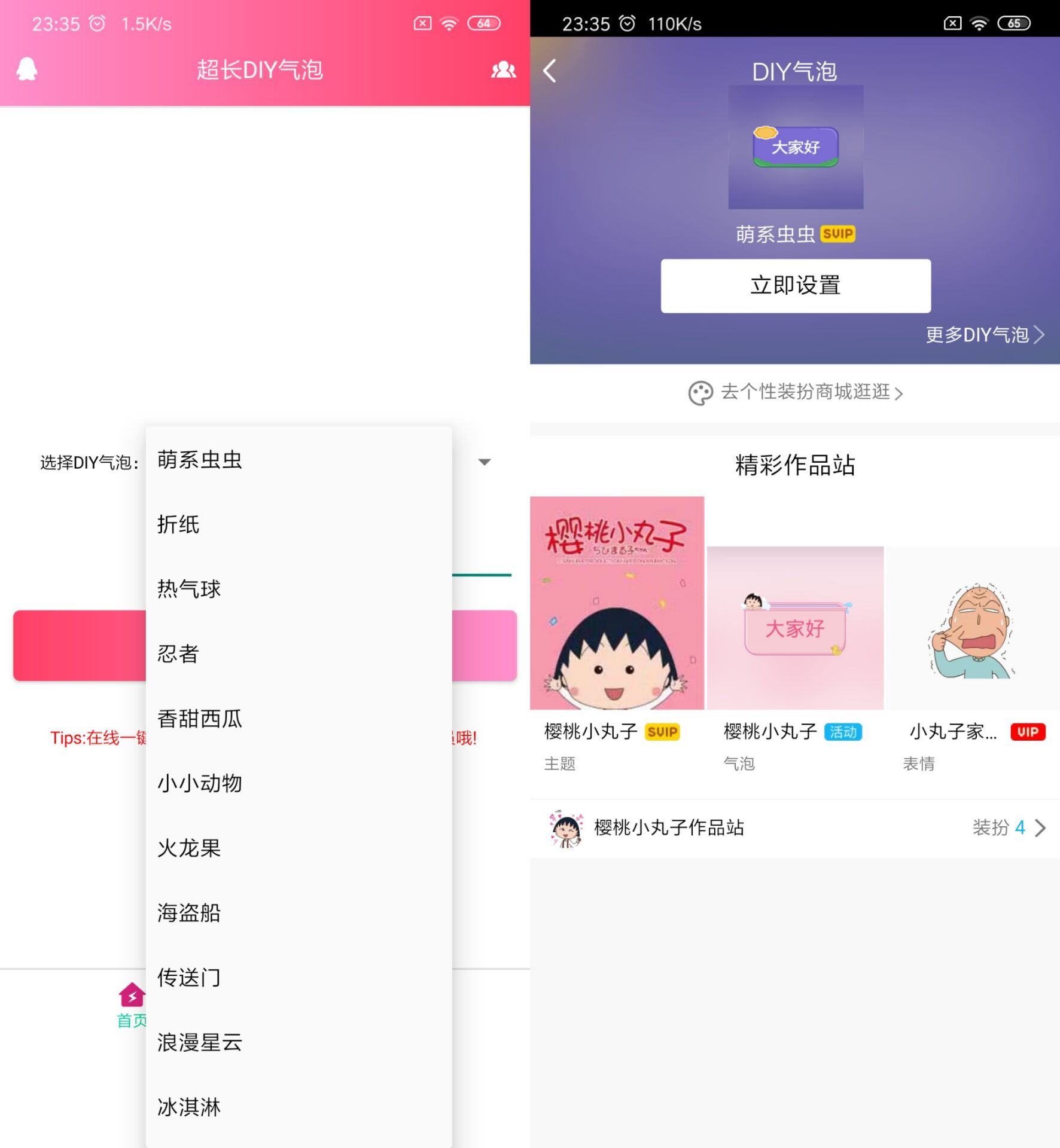Viewport: 1060px width, 1148px height.
Task: Open the 樱桃小丸子 theme card
Action: click(617, 603)
